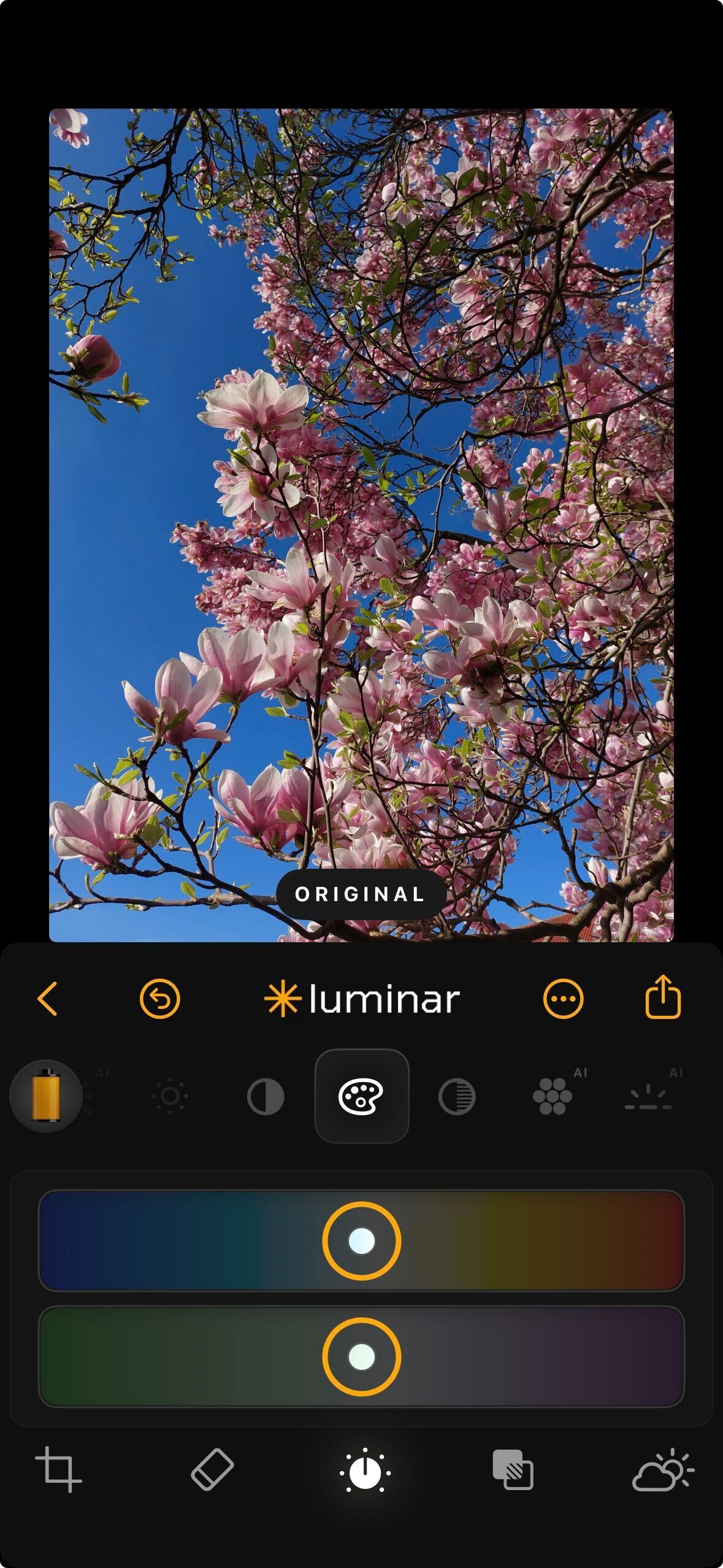Share or export the photo
The image size is (723, 1568).
pyautogui.click(x=663, y=997)
